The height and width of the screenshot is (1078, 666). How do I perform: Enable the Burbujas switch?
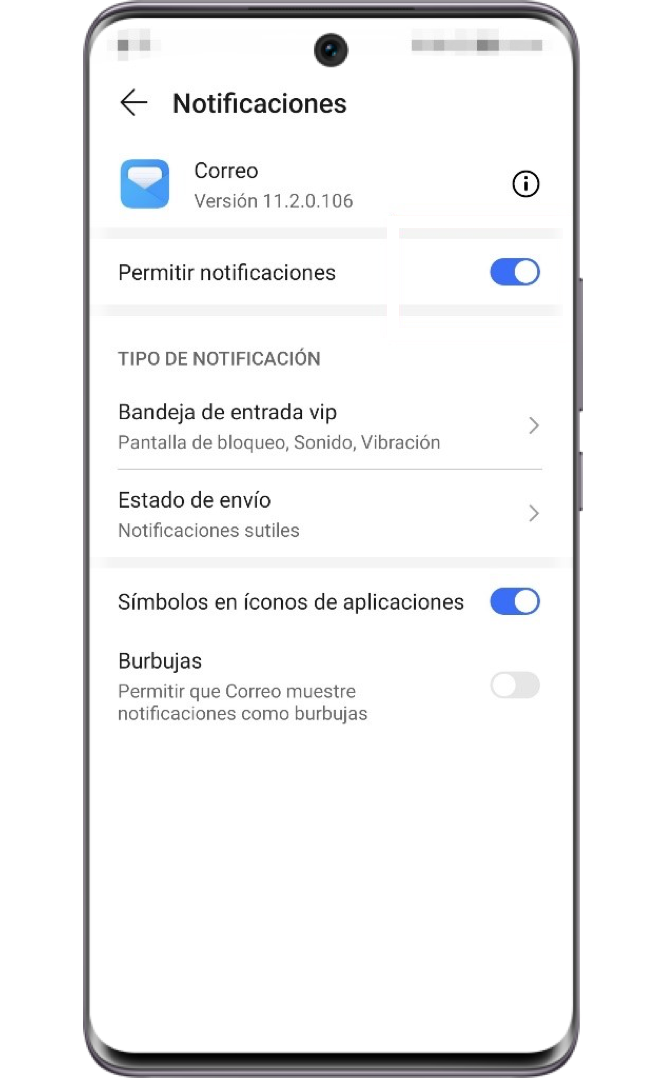(x=515, y=685)
